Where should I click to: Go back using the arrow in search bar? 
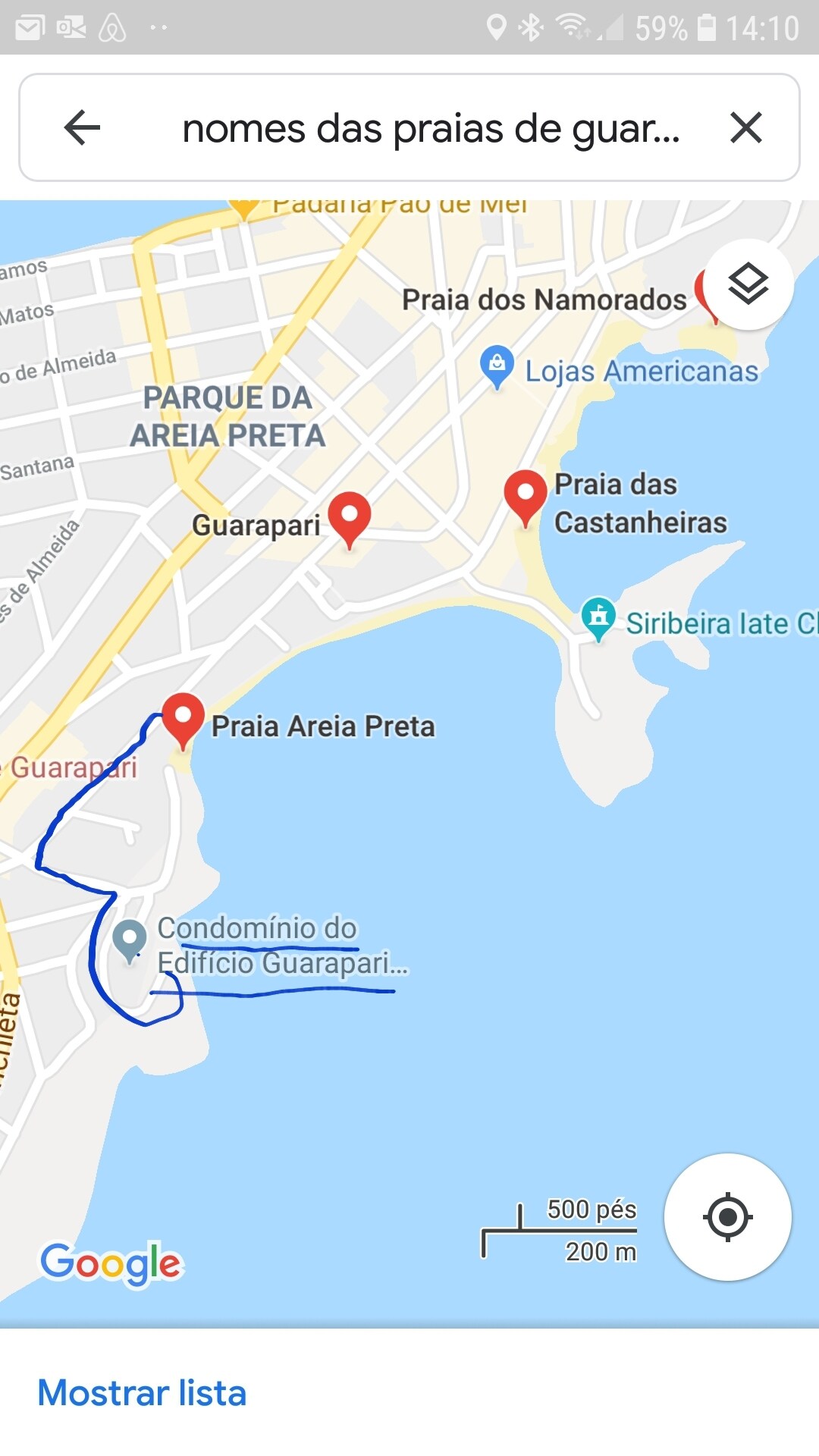(x=82, y=127)
